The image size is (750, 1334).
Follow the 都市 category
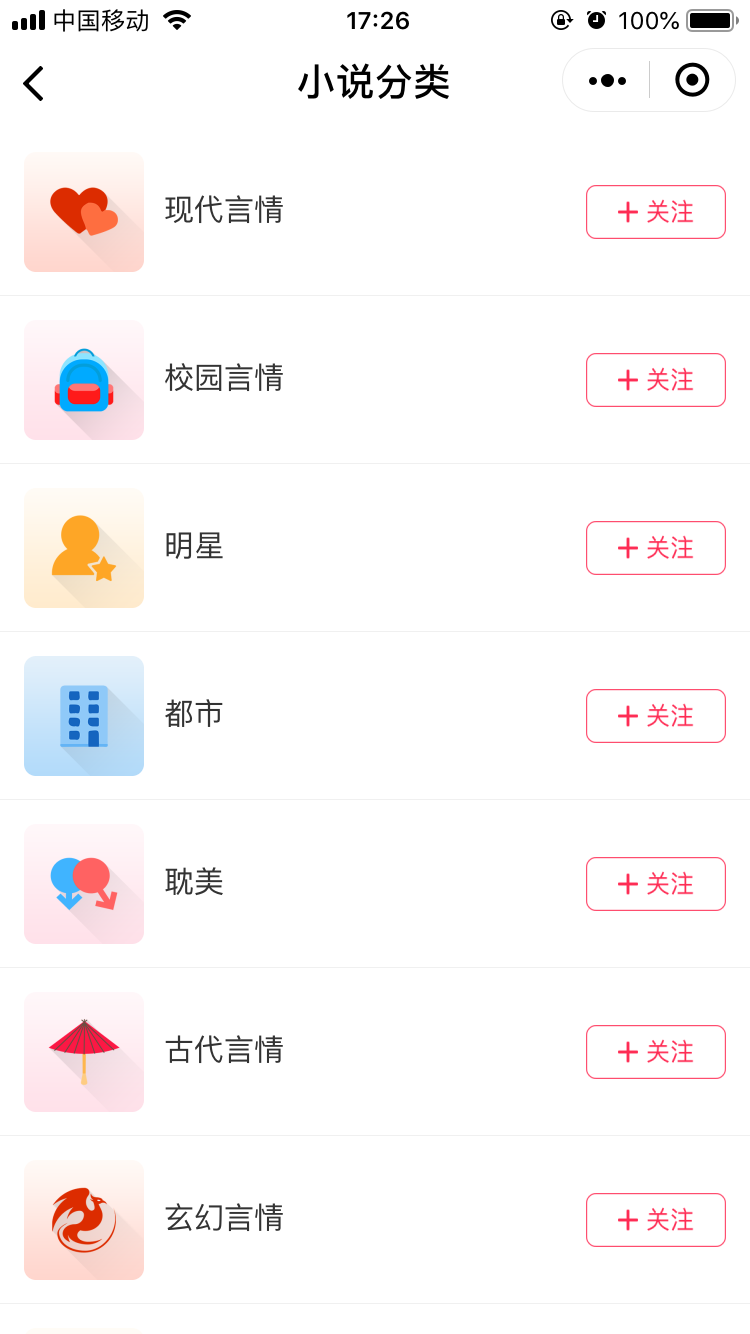coord(656,716)
